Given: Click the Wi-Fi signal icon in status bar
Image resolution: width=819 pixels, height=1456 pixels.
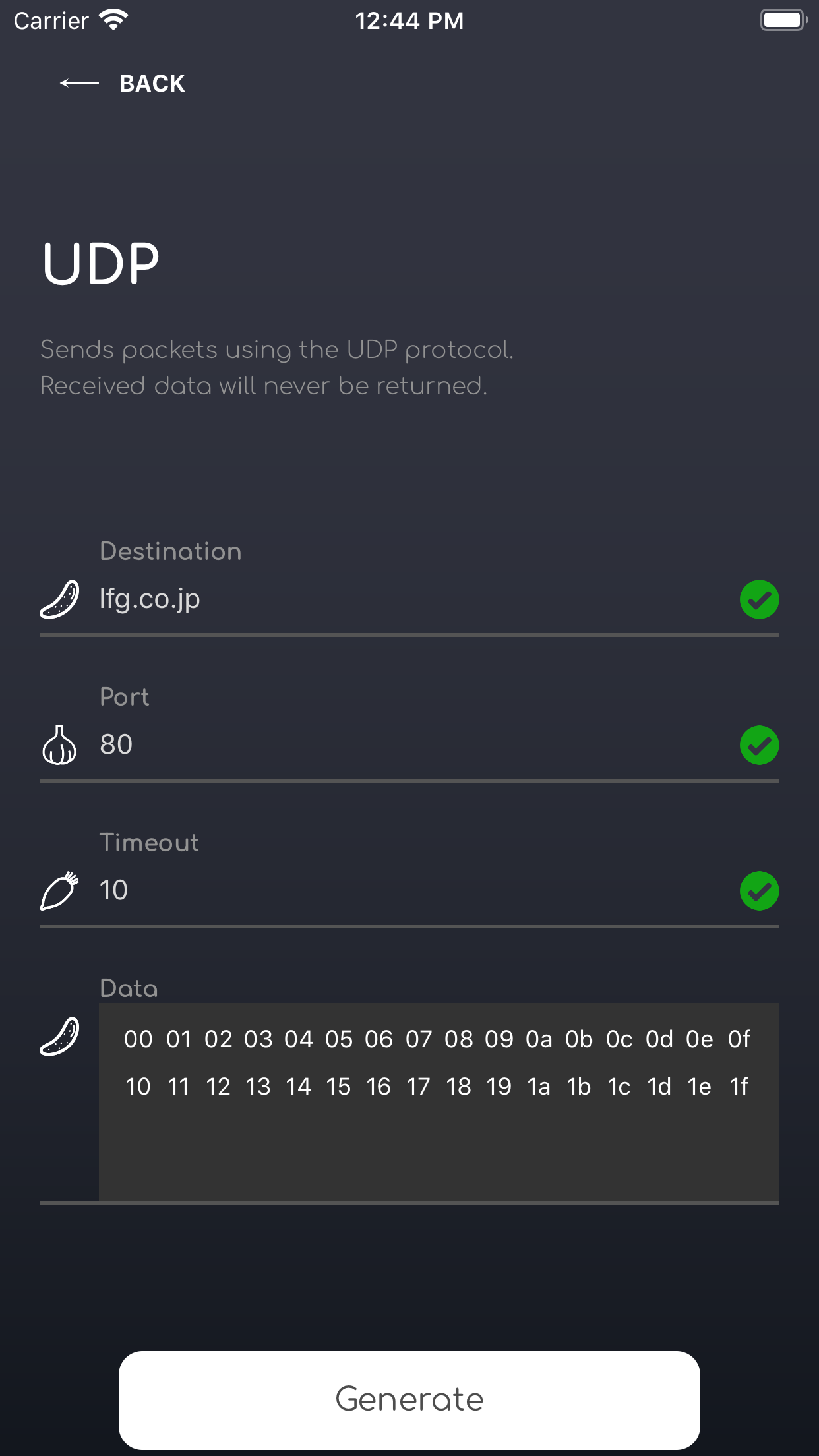Looking at the screenshot, I should pyautogui.click(x=113, y=20).
